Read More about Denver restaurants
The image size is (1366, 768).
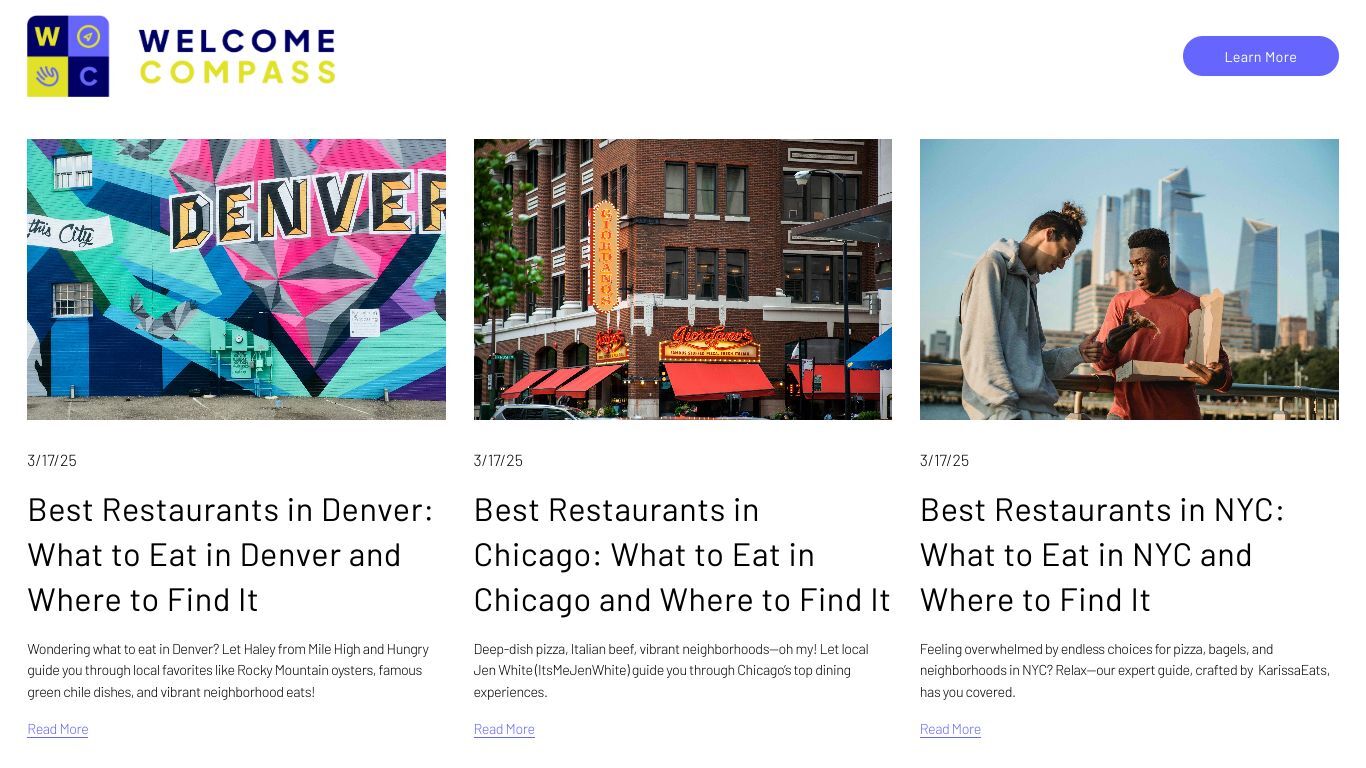58,729
